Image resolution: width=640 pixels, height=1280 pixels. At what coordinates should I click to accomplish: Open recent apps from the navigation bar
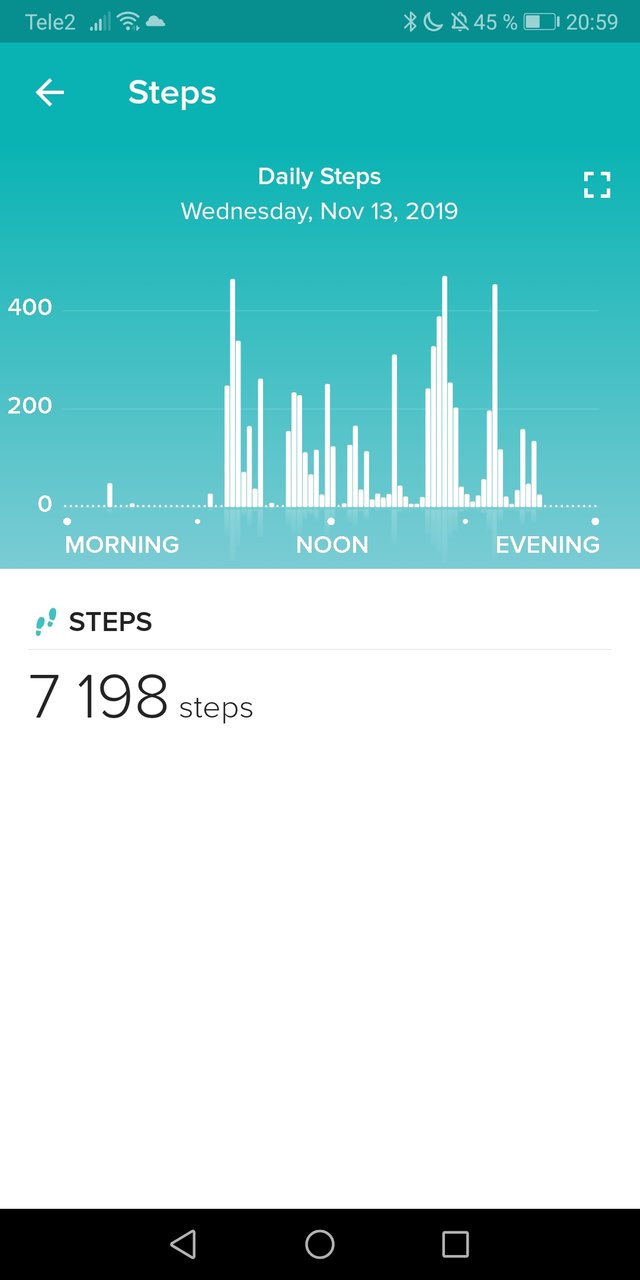[x=456, y=1244]
